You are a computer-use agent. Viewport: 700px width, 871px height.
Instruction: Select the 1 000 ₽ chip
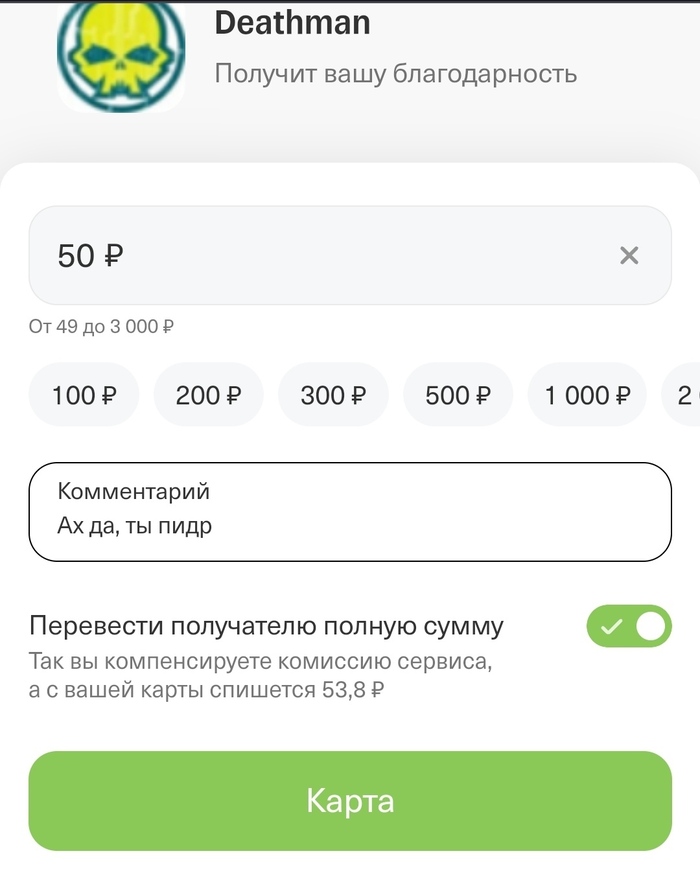click(x=587, y=395)
